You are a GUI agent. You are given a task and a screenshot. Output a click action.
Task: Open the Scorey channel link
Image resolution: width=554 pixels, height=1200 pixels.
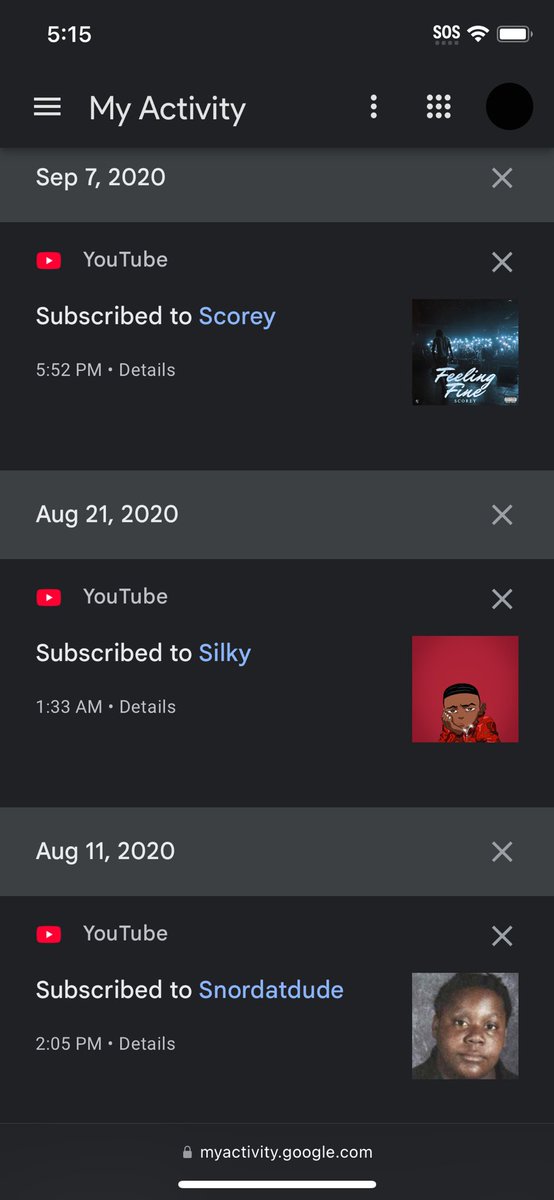(237, 316)
